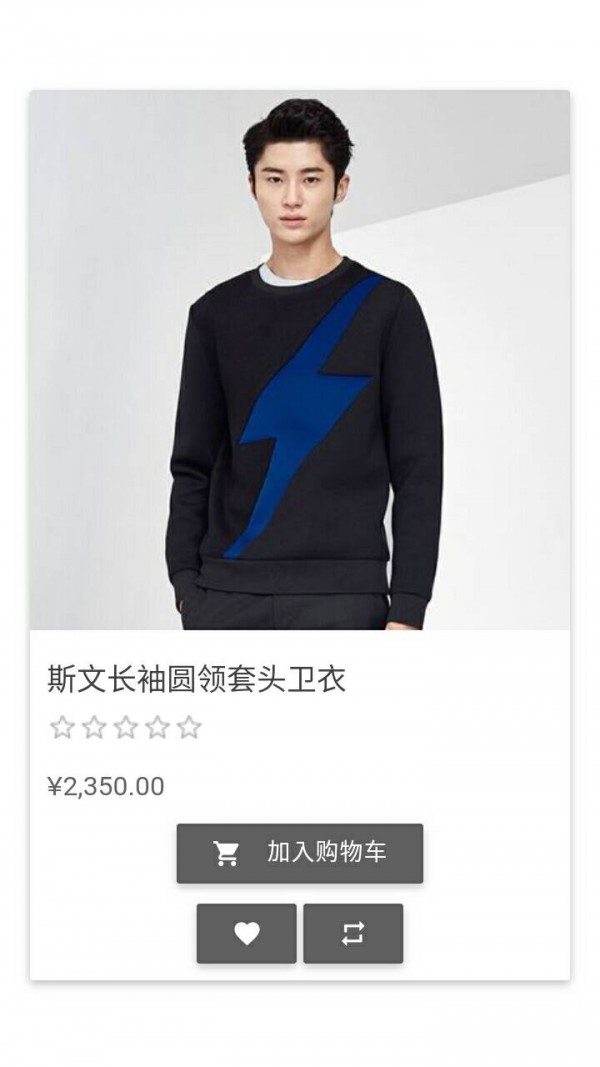
Task: Open the sweatshirt product image
Action: (300, 360)
